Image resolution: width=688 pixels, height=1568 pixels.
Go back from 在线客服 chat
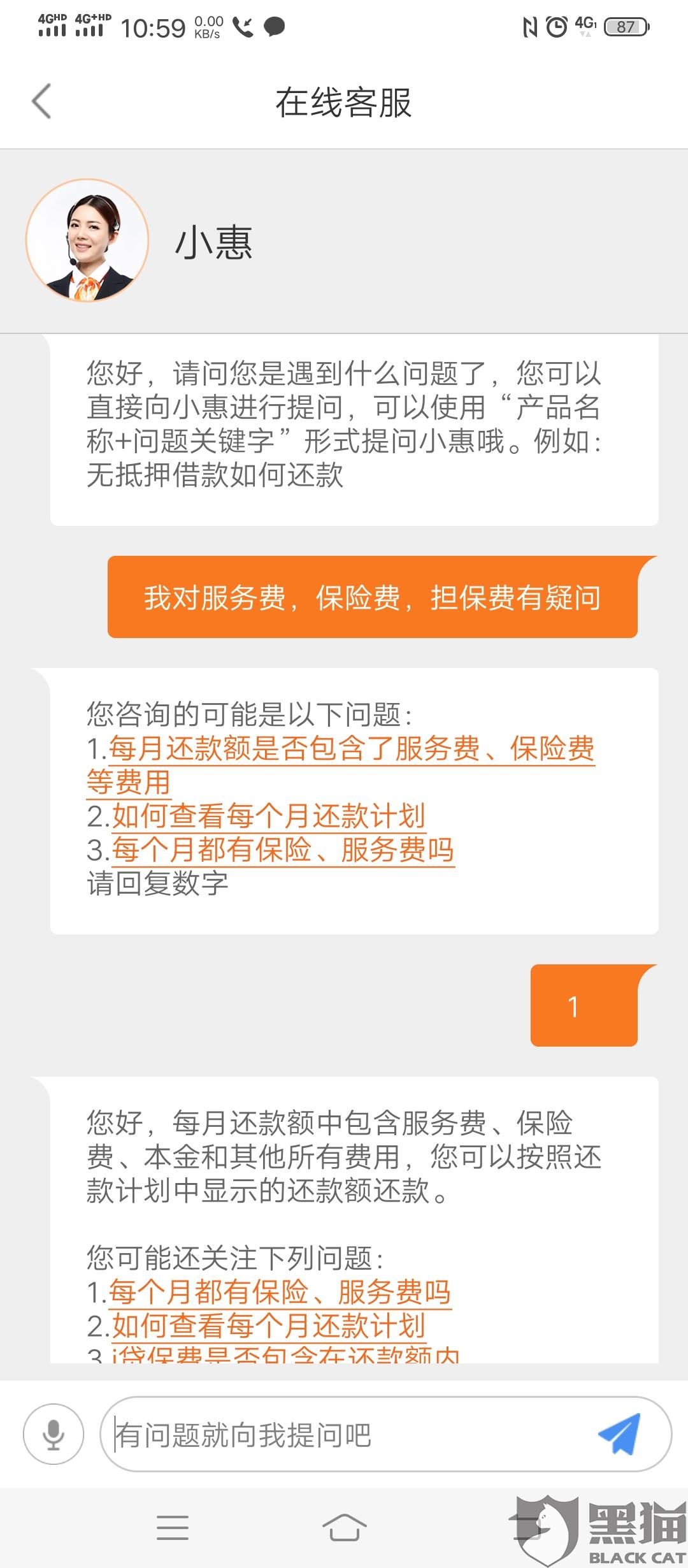pyautogui.click(x=41, y=102)
